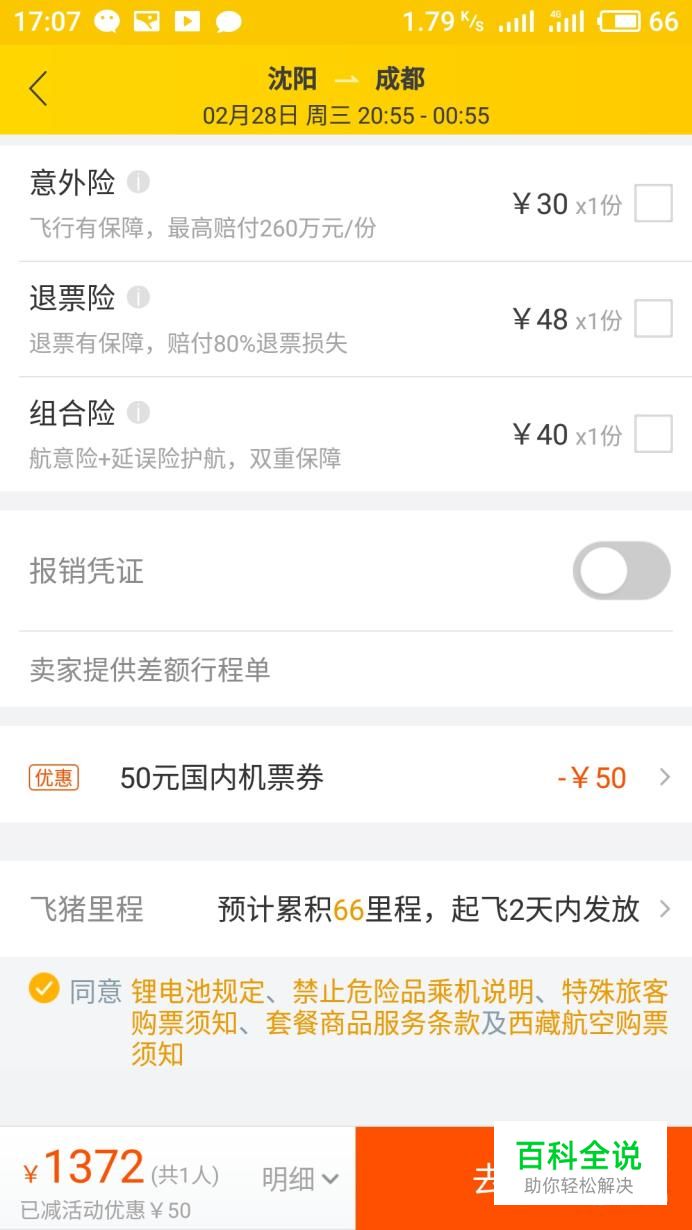Open the 飞猪里程 mileage row
The height and width of the screenshot is (1230, 692).
346,909
